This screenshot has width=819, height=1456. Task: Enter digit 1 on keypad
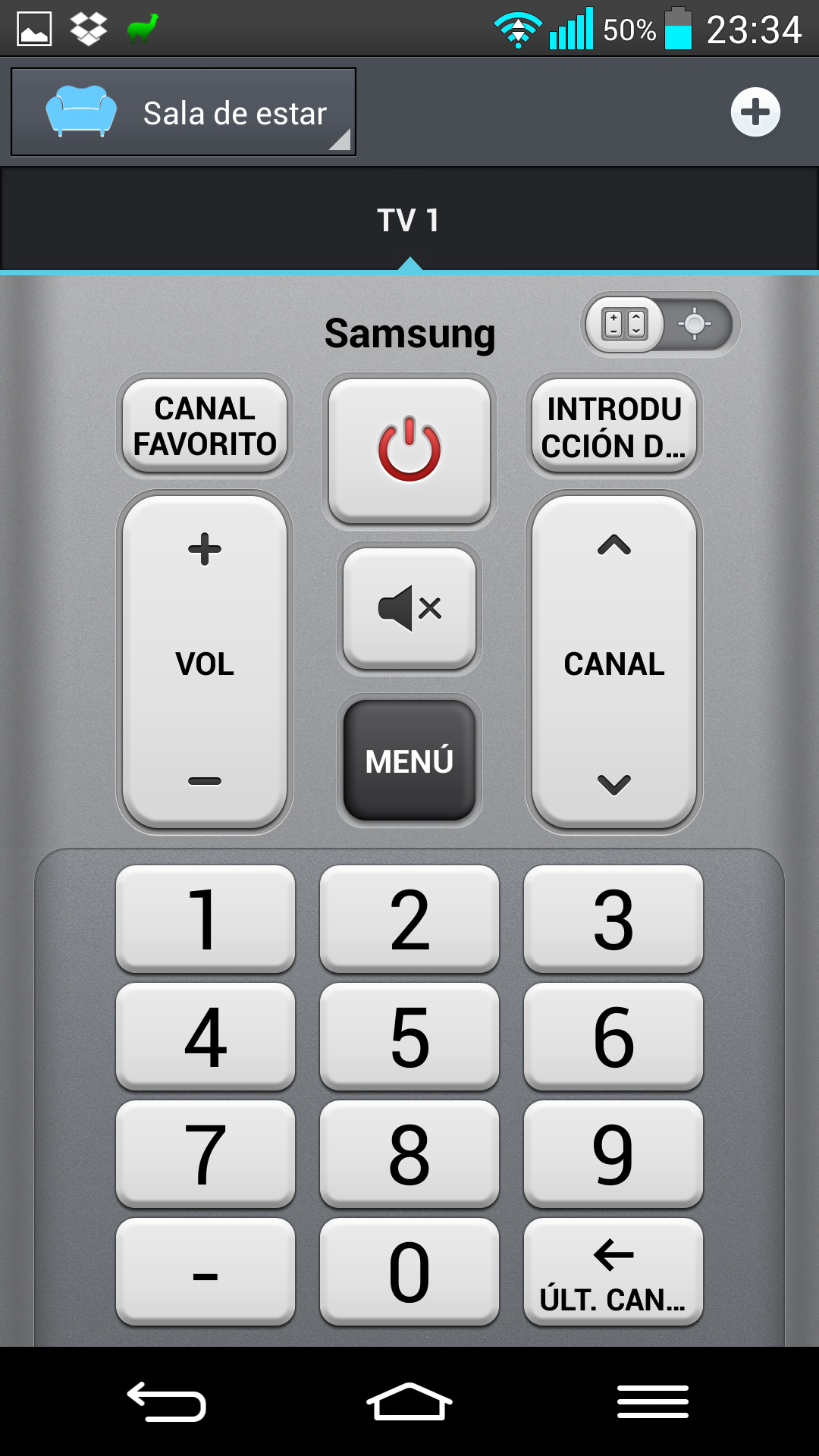(205, 918)
